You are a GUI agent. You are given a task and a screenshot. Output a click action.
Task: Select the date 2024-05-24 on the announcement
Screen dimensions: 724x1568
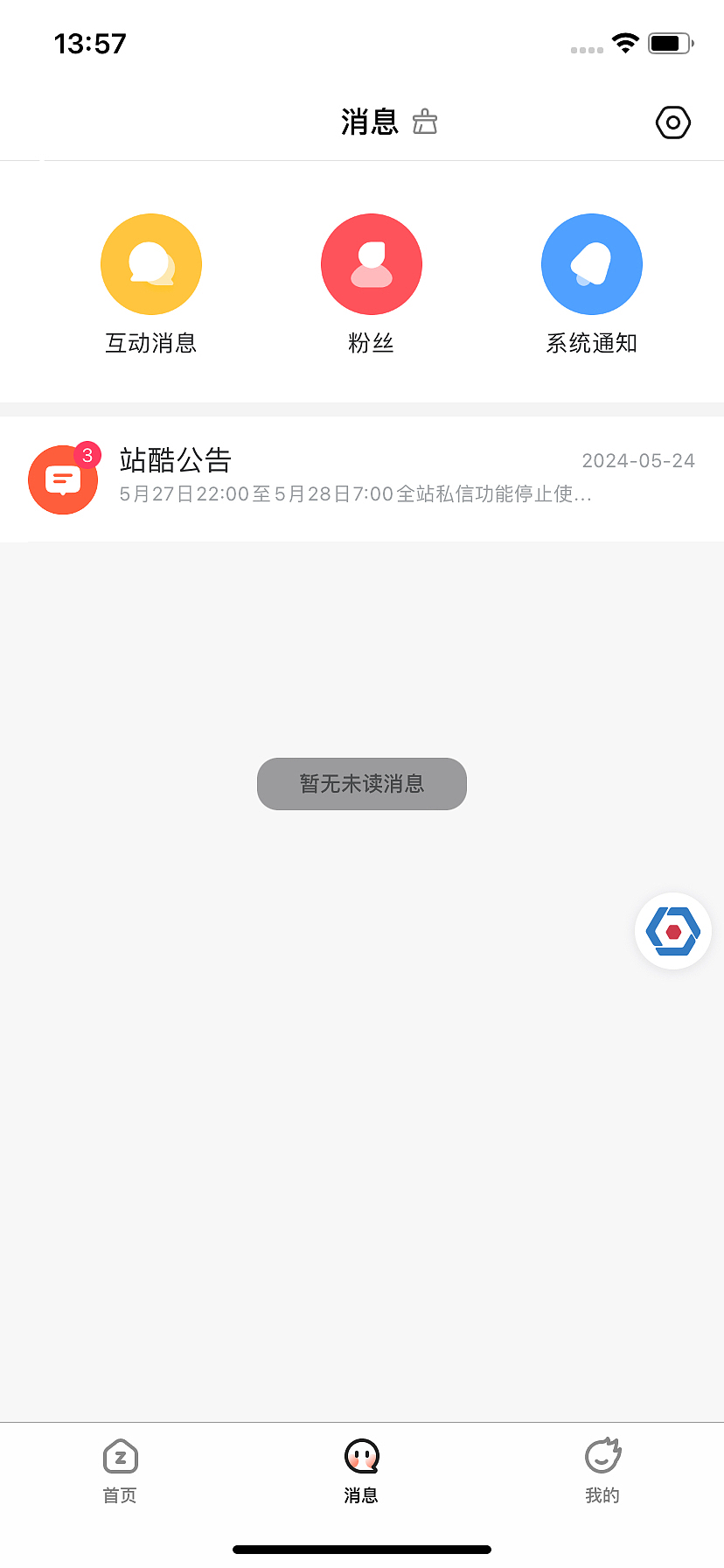click(x=639, y=460)
